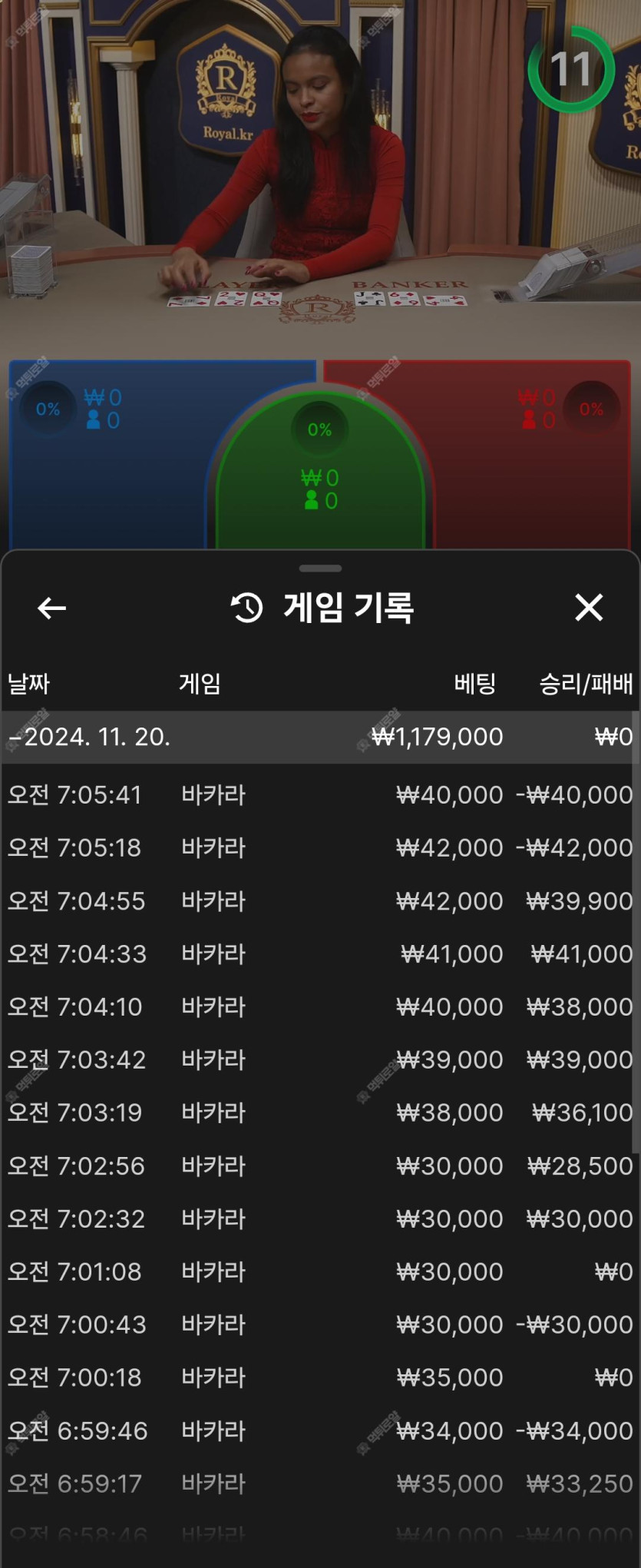Image resolution: width=641 pixels, height=1568 pixels.
Task: View the 오전 7:00:43 game details
Action: tap(319, 1324)
